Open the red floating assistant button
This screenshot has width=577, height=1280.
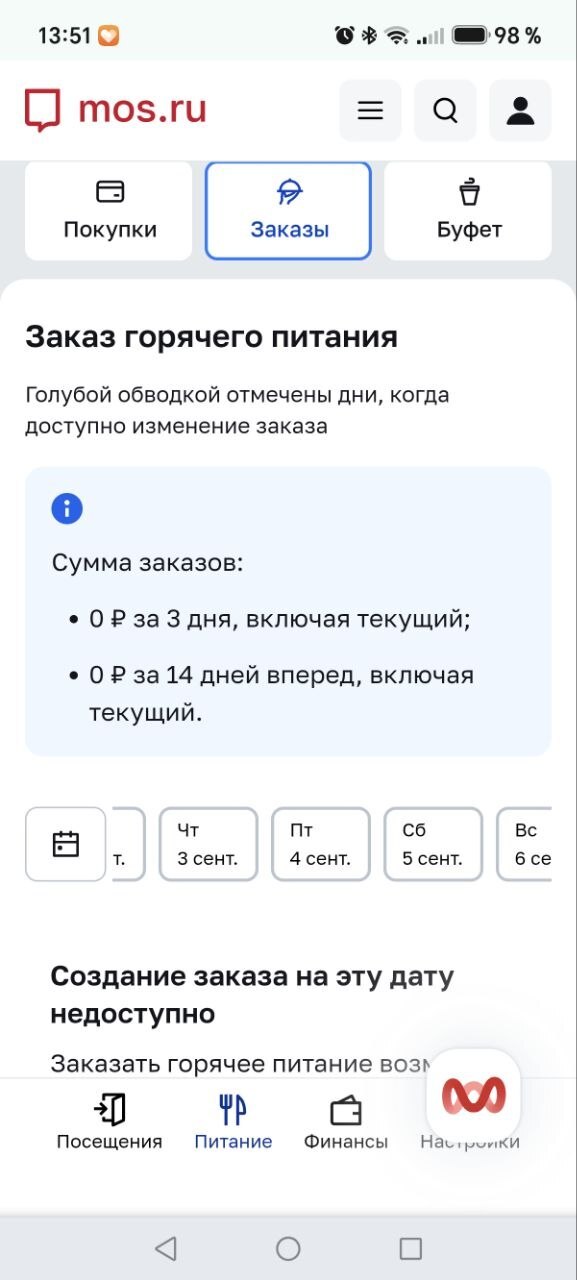click(473, 1096)
